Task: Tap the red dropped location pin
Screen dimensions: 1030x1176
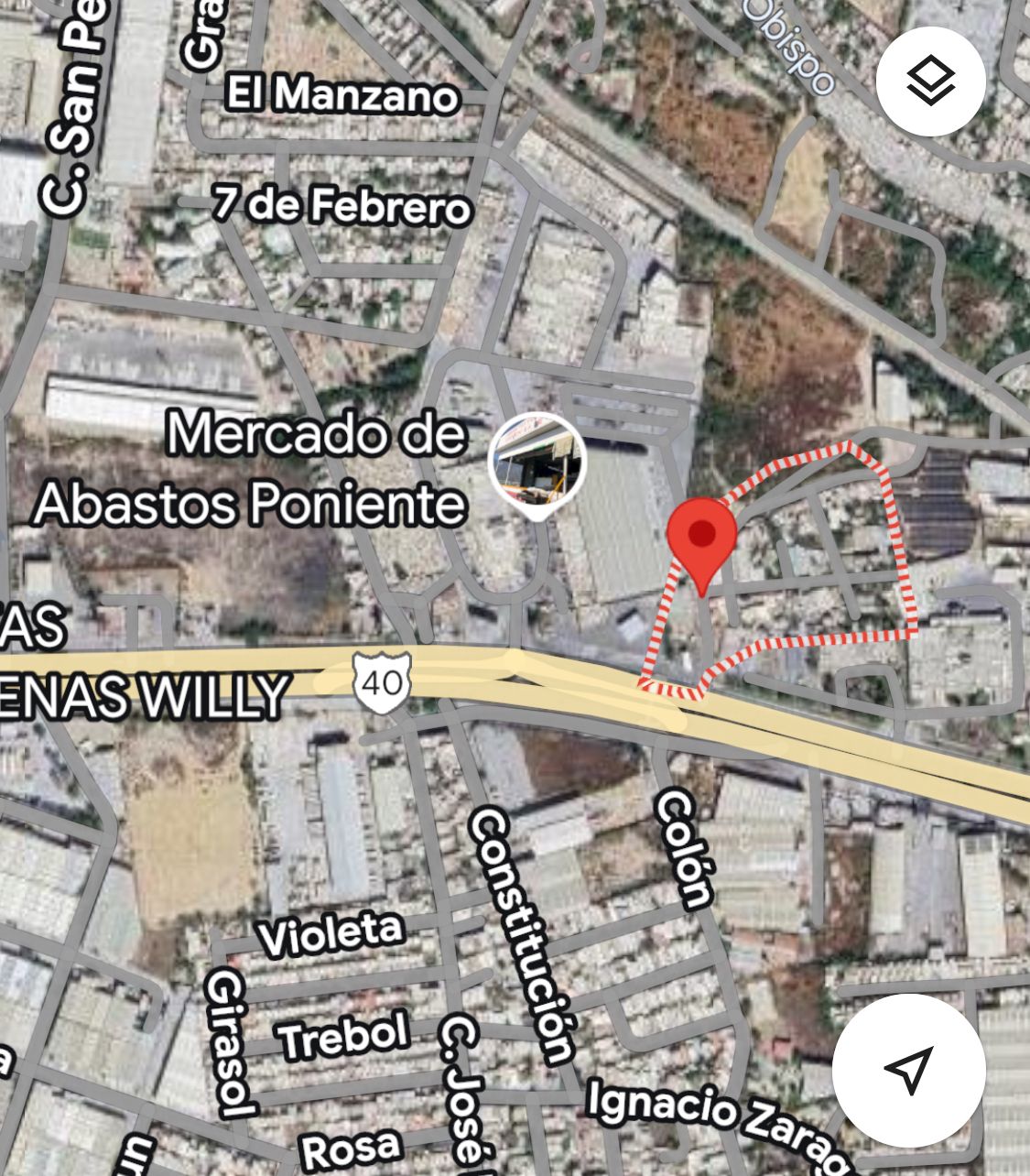Action: click(x=701, y=539)
